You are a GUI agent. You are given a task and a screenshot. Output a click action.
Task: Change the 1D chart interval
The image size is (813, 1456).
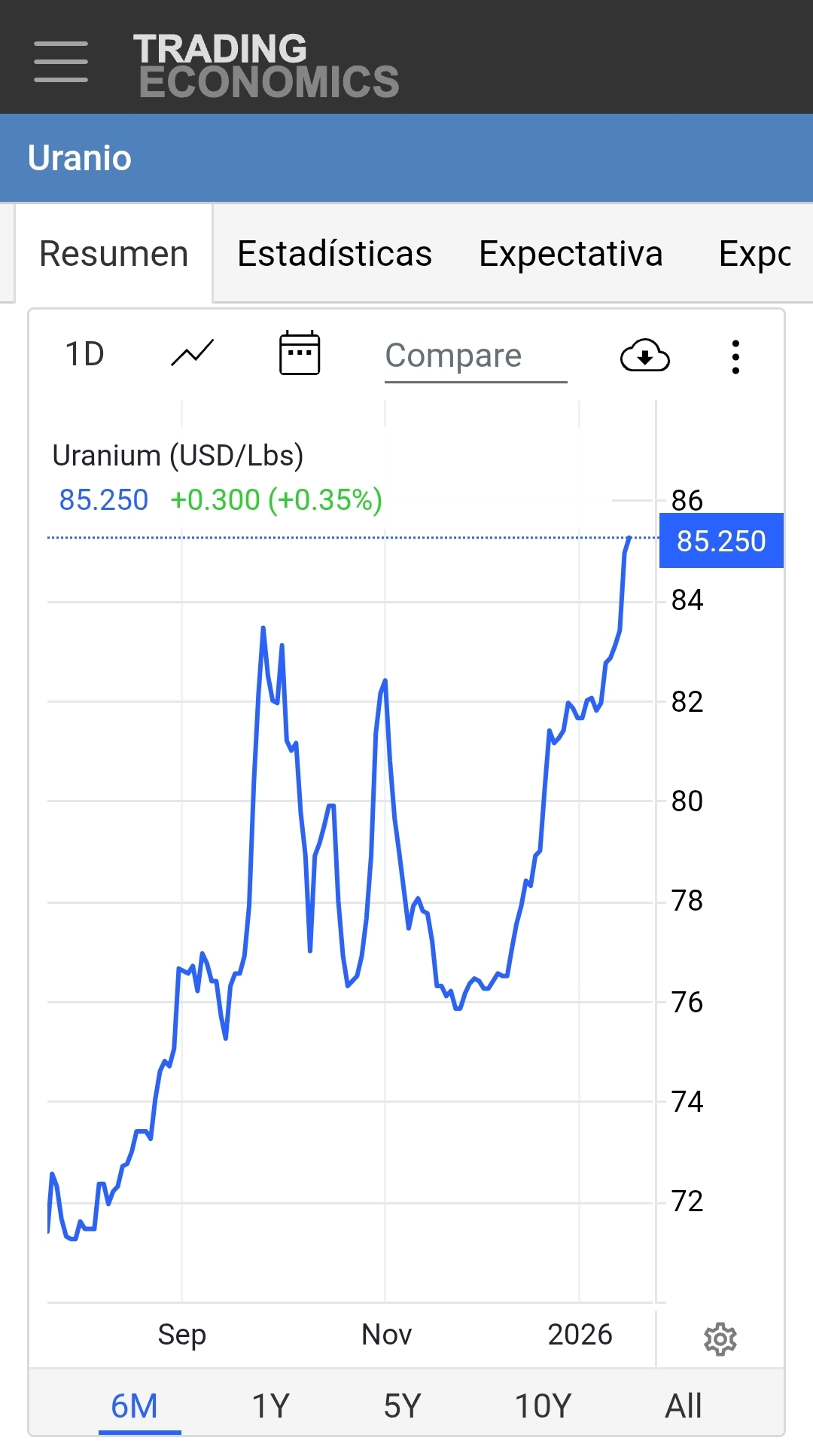click(84, 354)
